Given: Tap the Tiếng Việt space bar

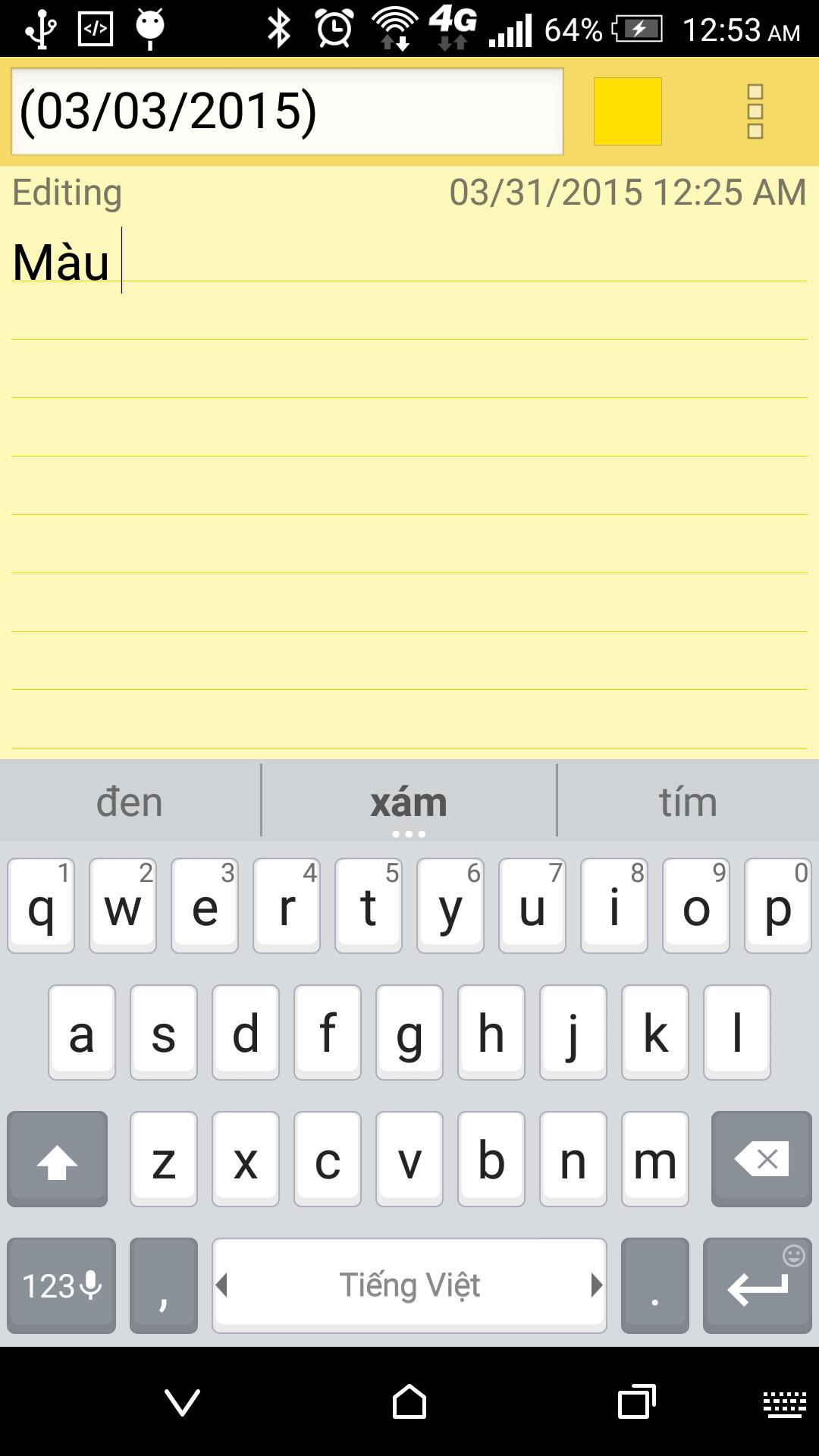Looking at the screenshot, I should click(409, 1285).
